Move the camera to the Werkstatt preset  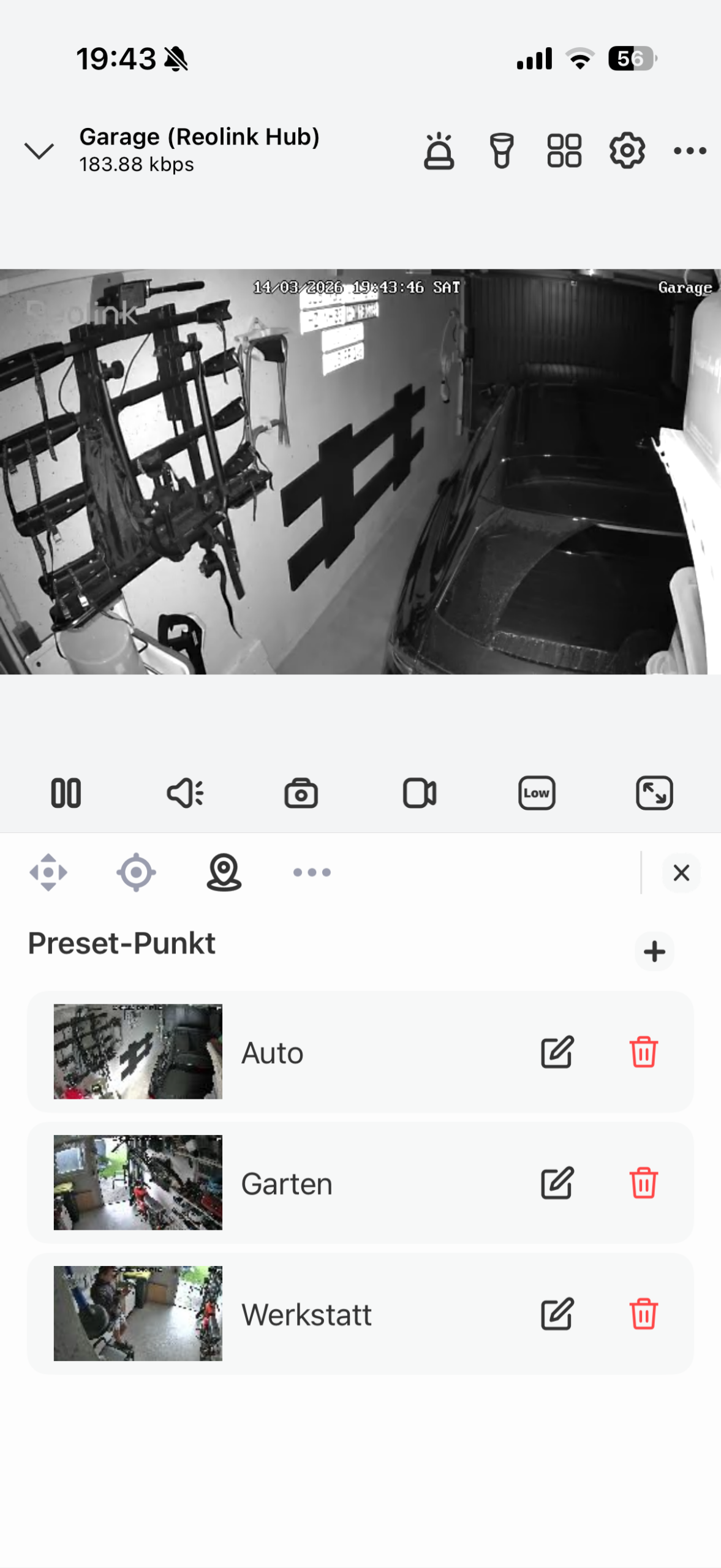click(138, 1314)
